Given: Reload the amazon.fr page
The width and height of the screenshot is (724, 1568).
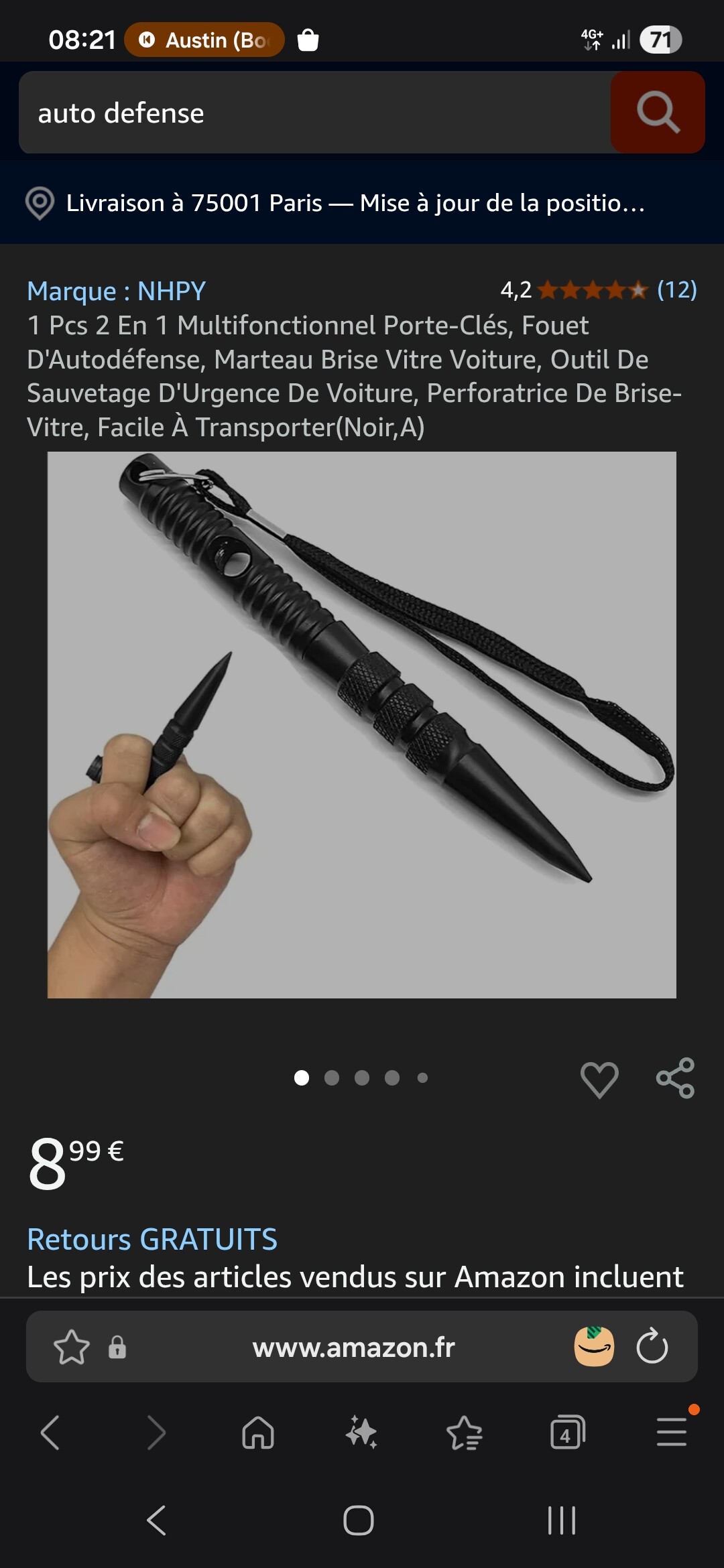Looking at the screenshot, I should pyautogui.click(x=652, y=1347).
